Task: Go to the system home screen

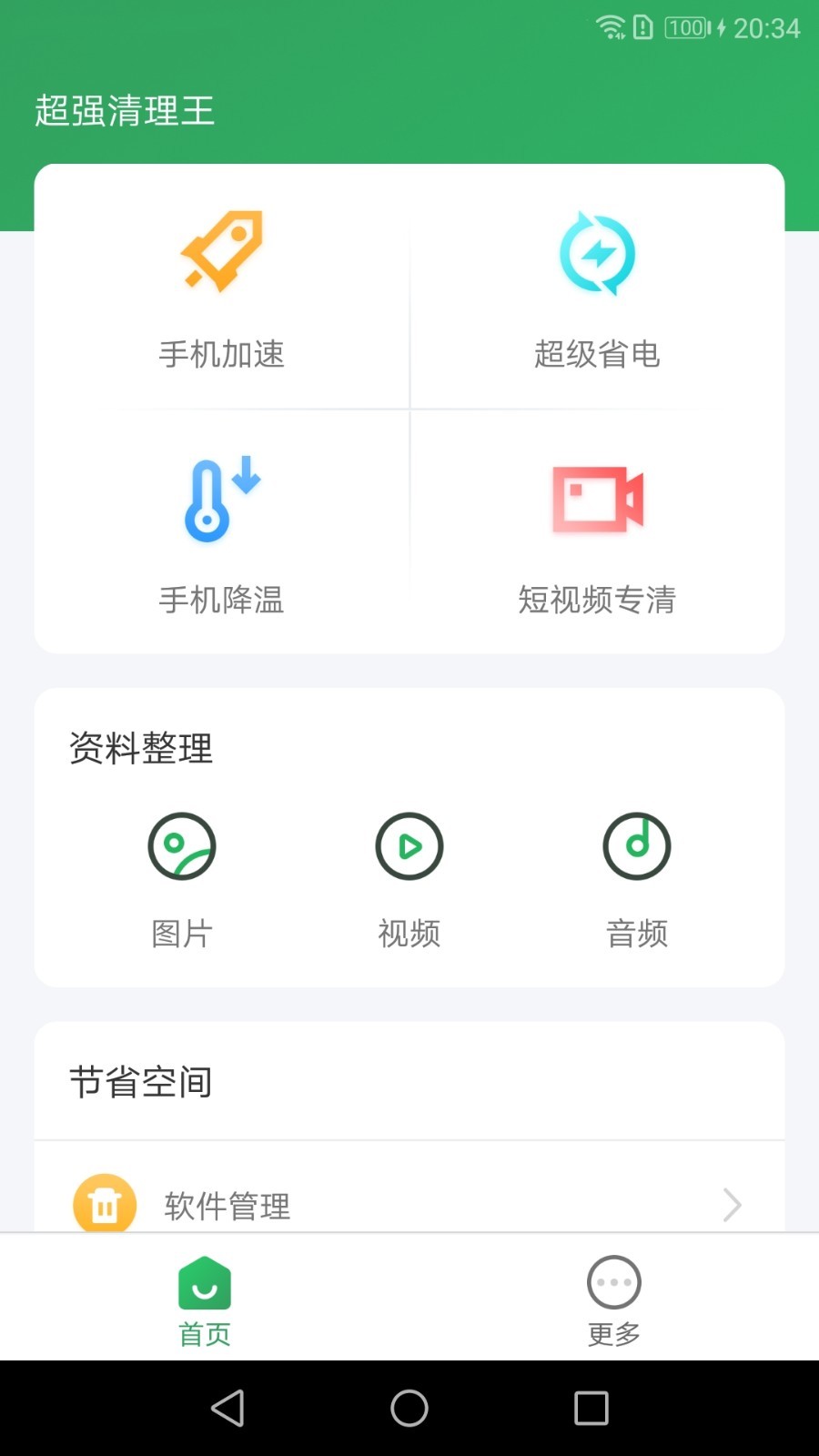Action: coord(409,1408)
